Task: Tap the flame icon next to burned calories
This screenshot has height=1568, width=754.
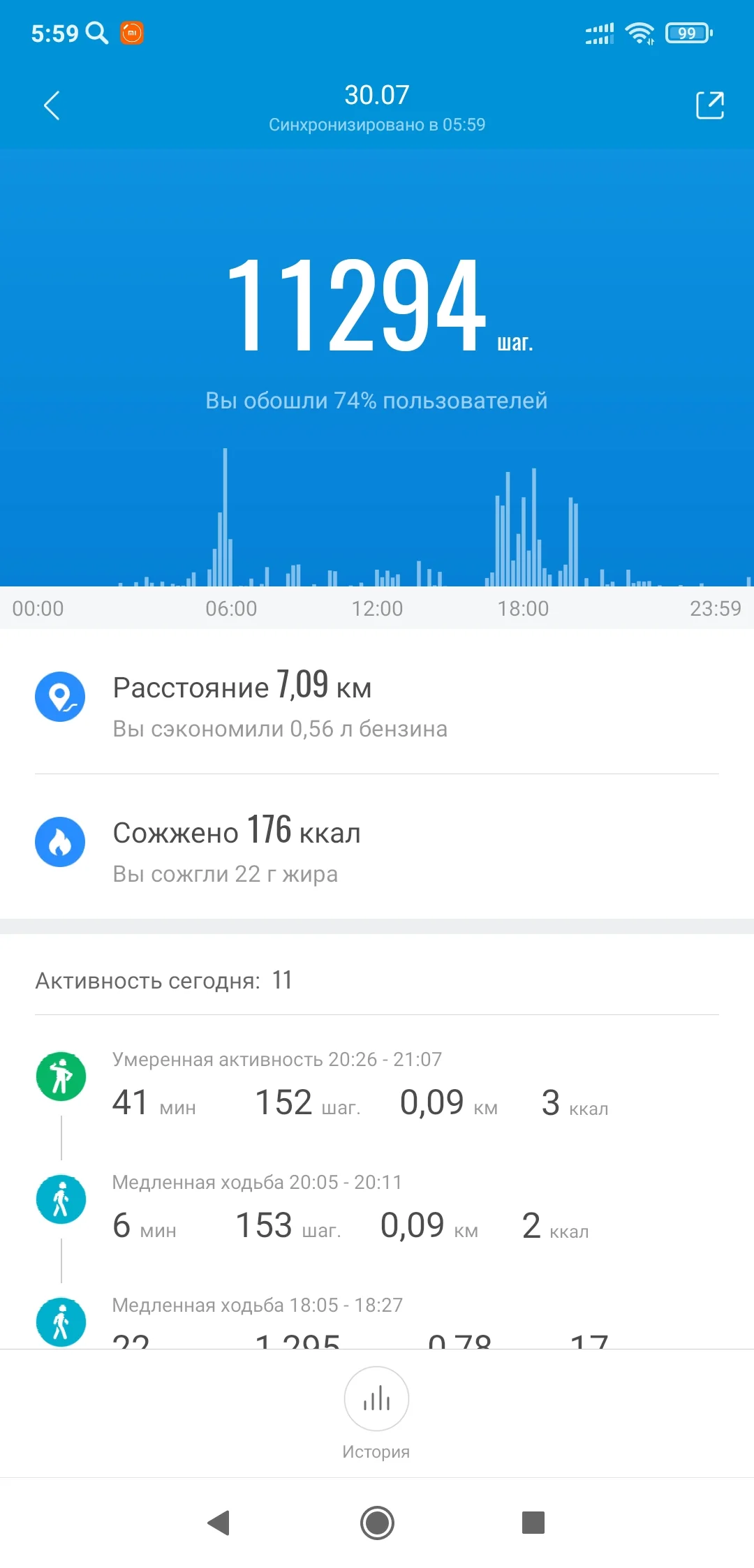Action: point(61,841)
